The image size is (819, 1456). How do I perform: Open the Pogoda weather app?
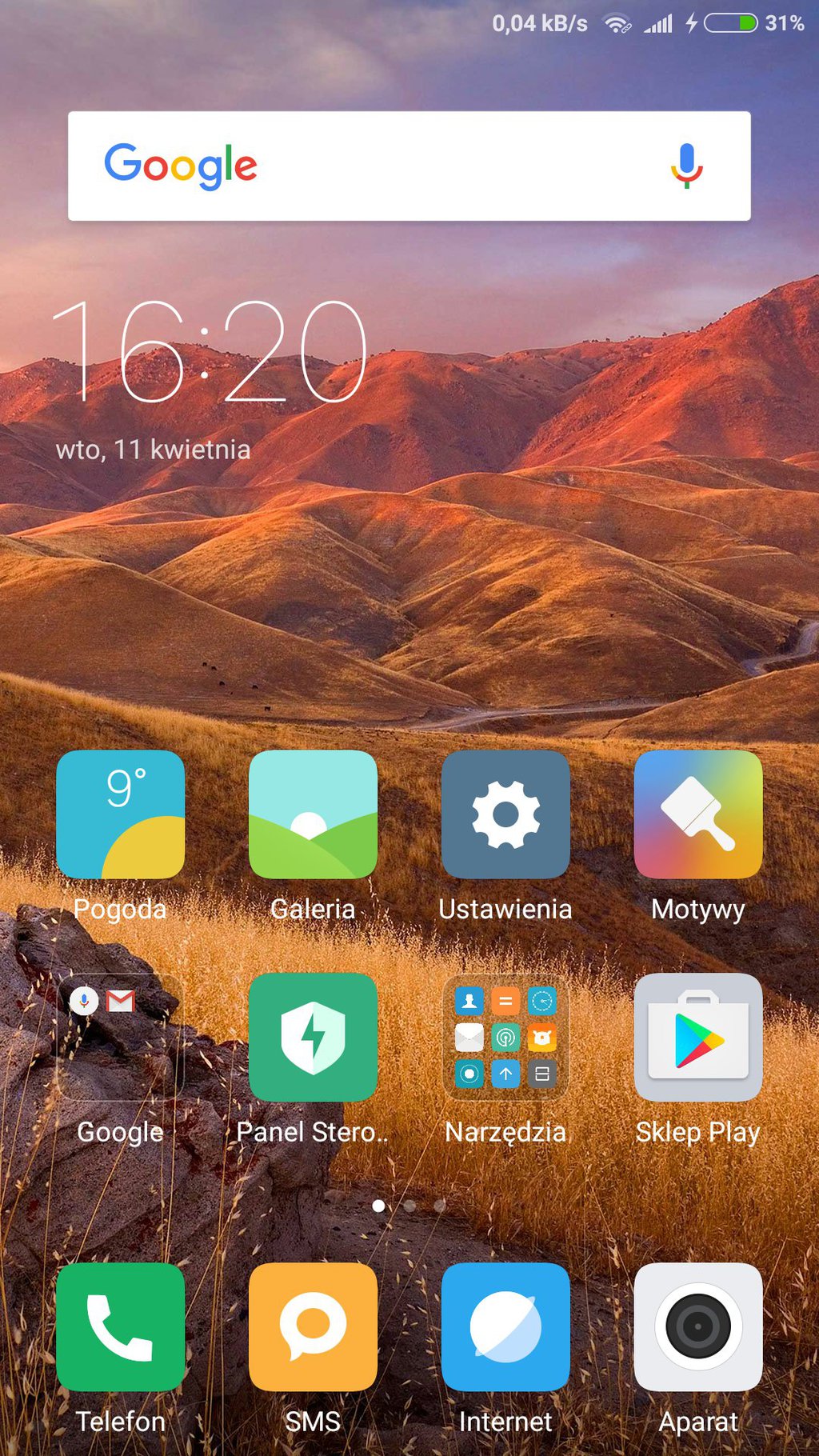[x=121, y=814]
